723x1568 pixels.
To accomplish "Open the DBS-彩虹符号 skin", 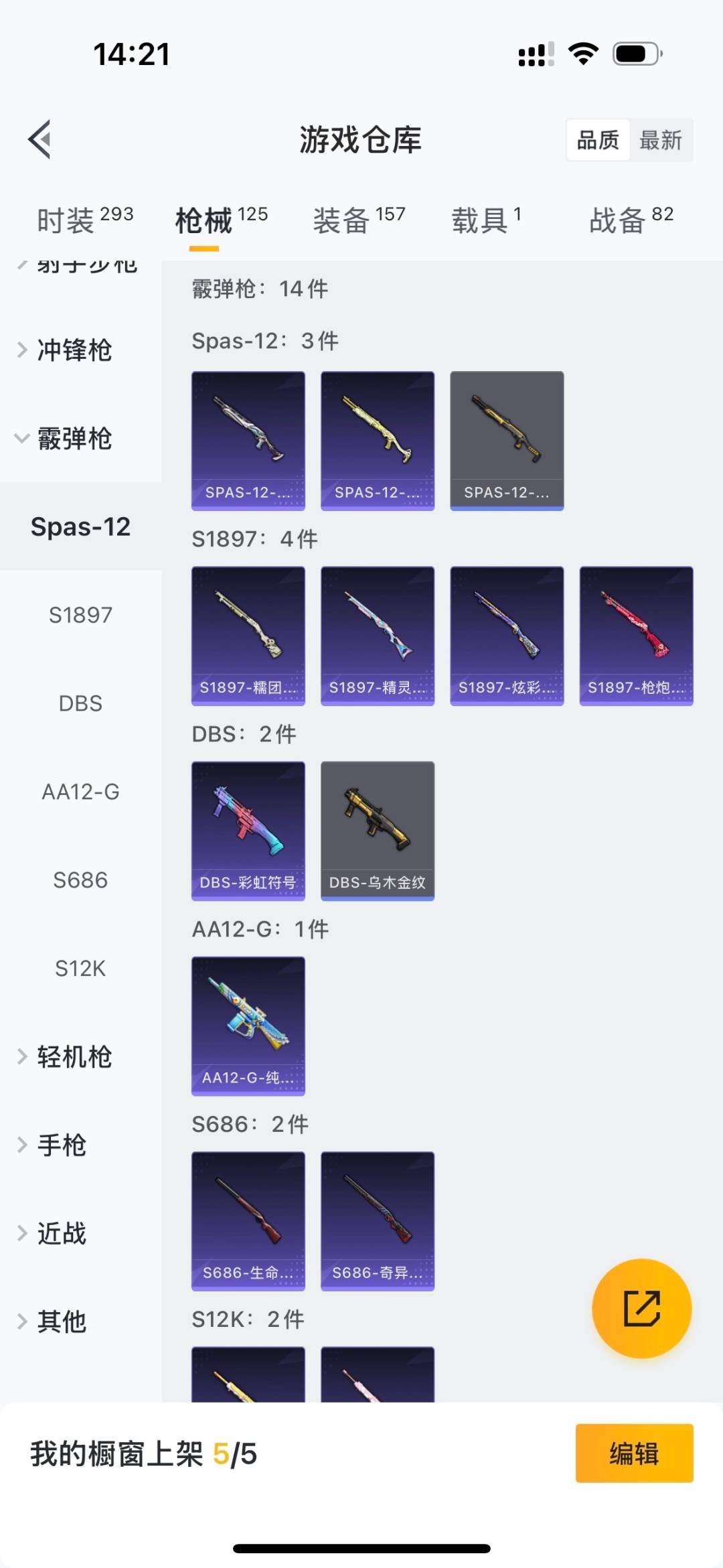I will 248,831.
